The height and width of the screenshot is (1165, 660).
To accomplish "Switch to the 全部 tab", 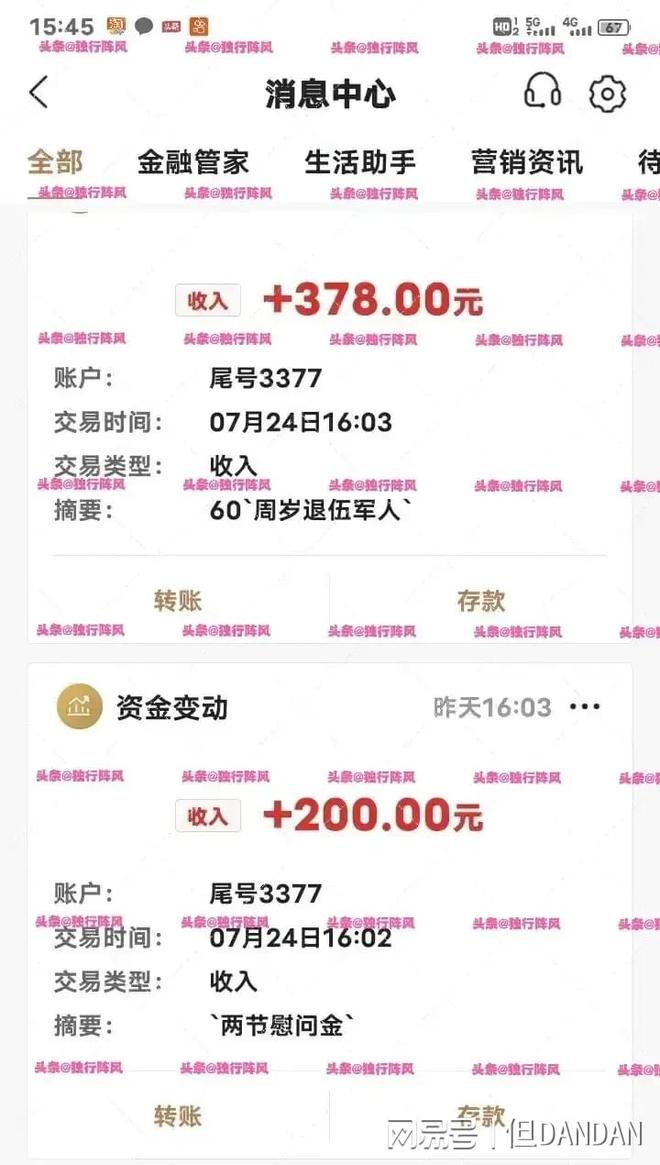I will [x=55, y=162].
